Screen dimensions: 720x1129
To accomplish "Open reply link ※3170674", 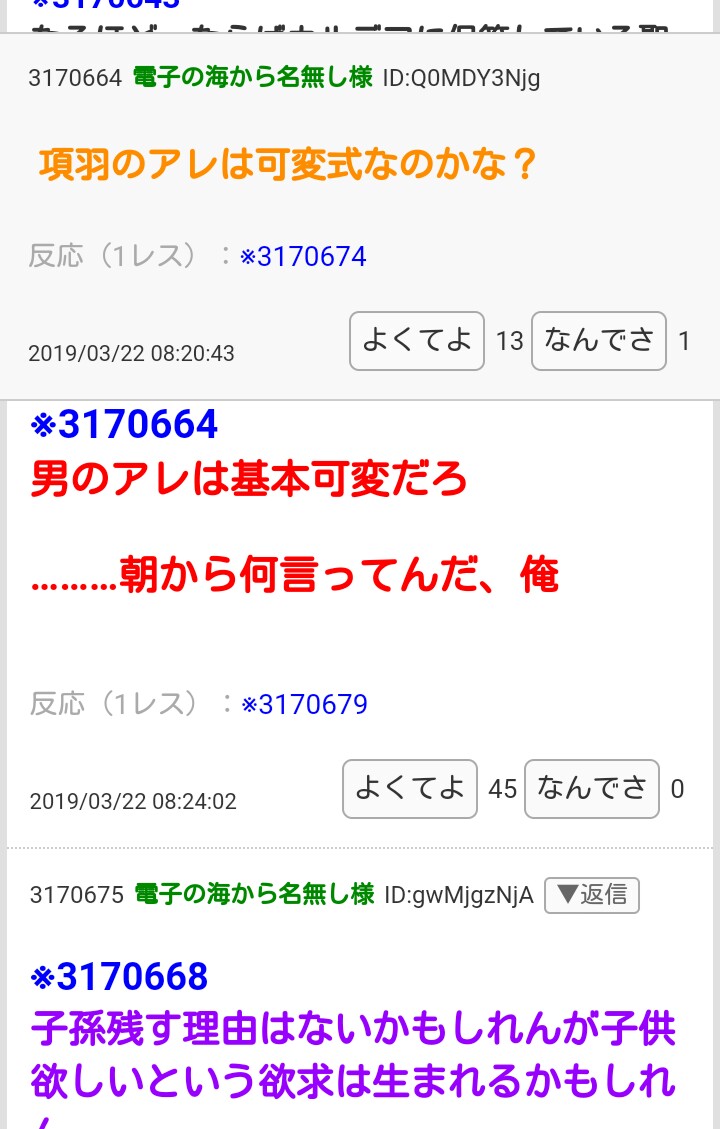I will [x=303, y=257].
